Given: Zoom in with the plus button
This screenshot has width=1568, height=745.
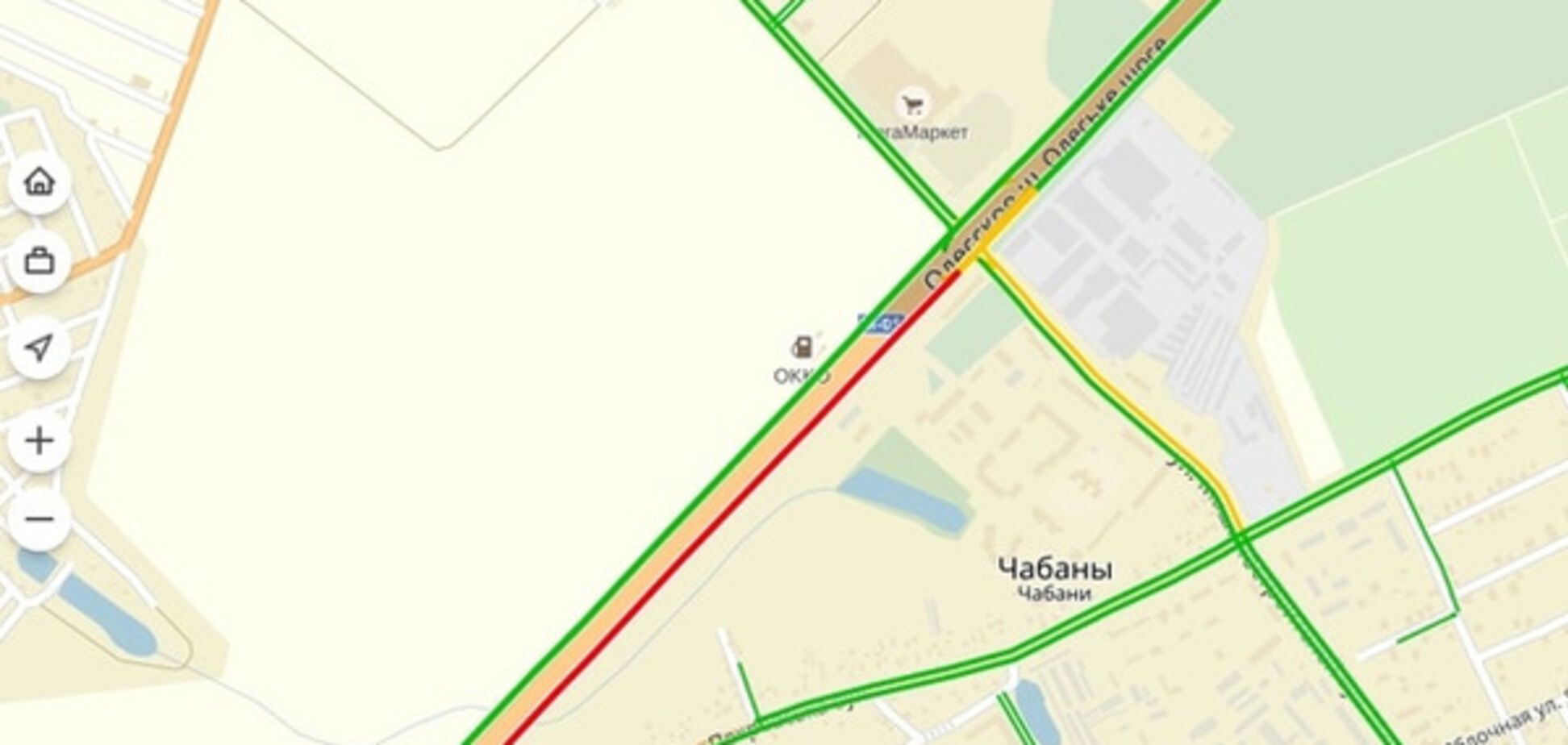Looking at the screenshot, I should click(x=39, y=441).
